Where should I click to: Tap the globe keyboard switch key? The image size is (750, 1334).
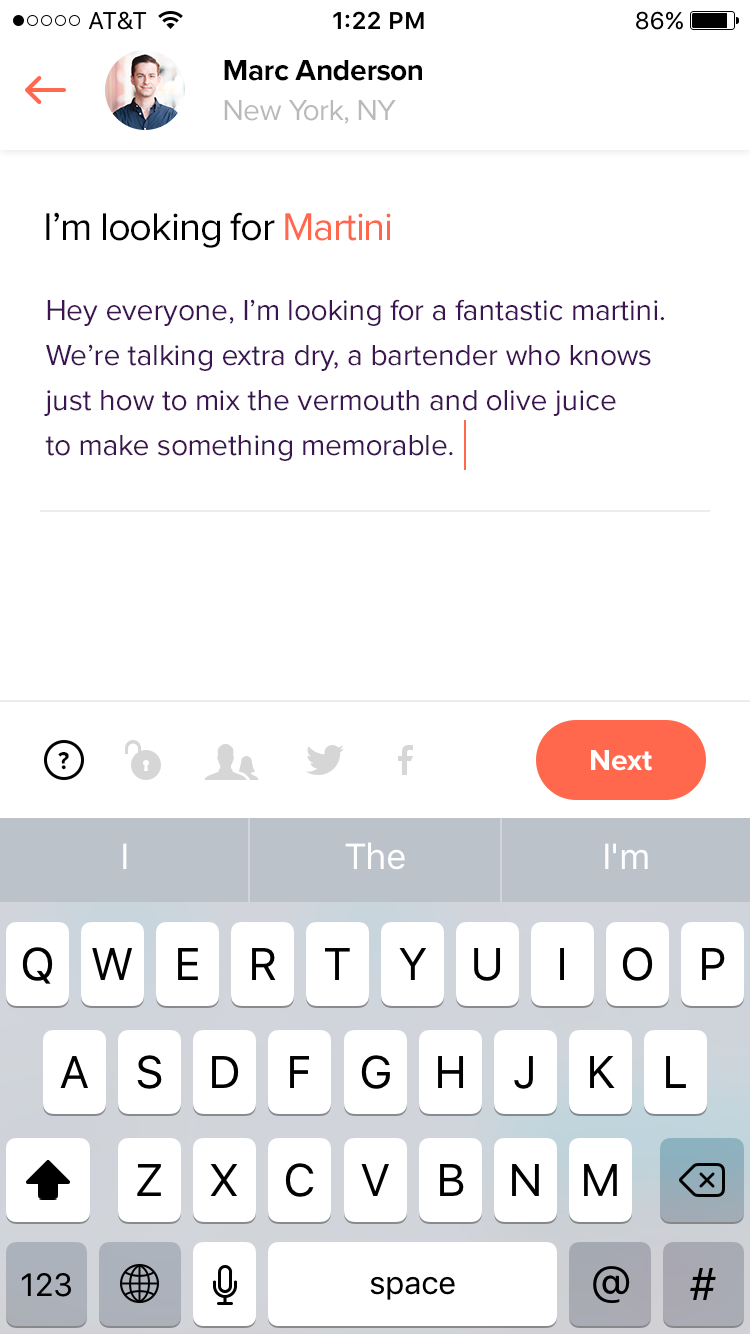(x=139, y=1285)
